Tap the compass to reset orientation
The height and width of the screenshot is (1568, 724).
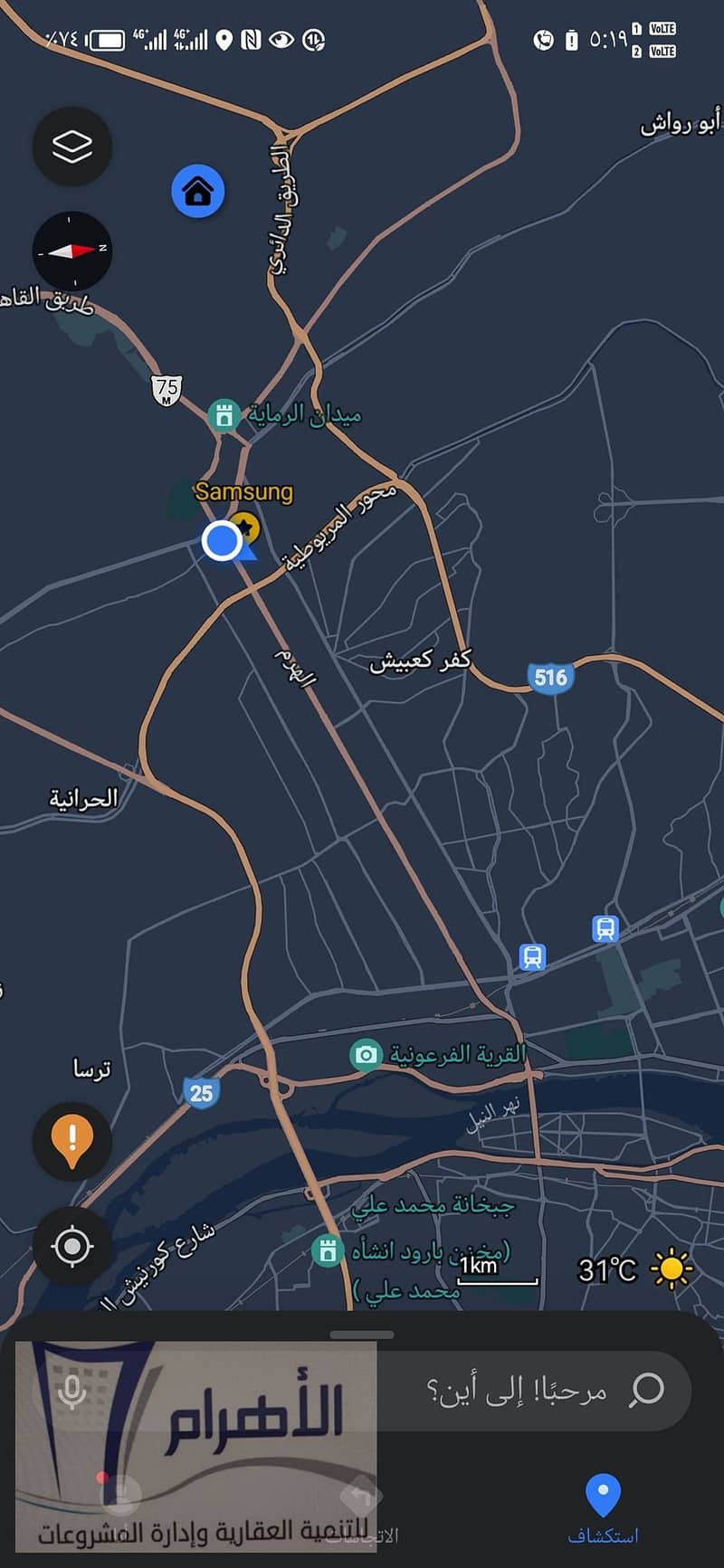pos(72,251)
